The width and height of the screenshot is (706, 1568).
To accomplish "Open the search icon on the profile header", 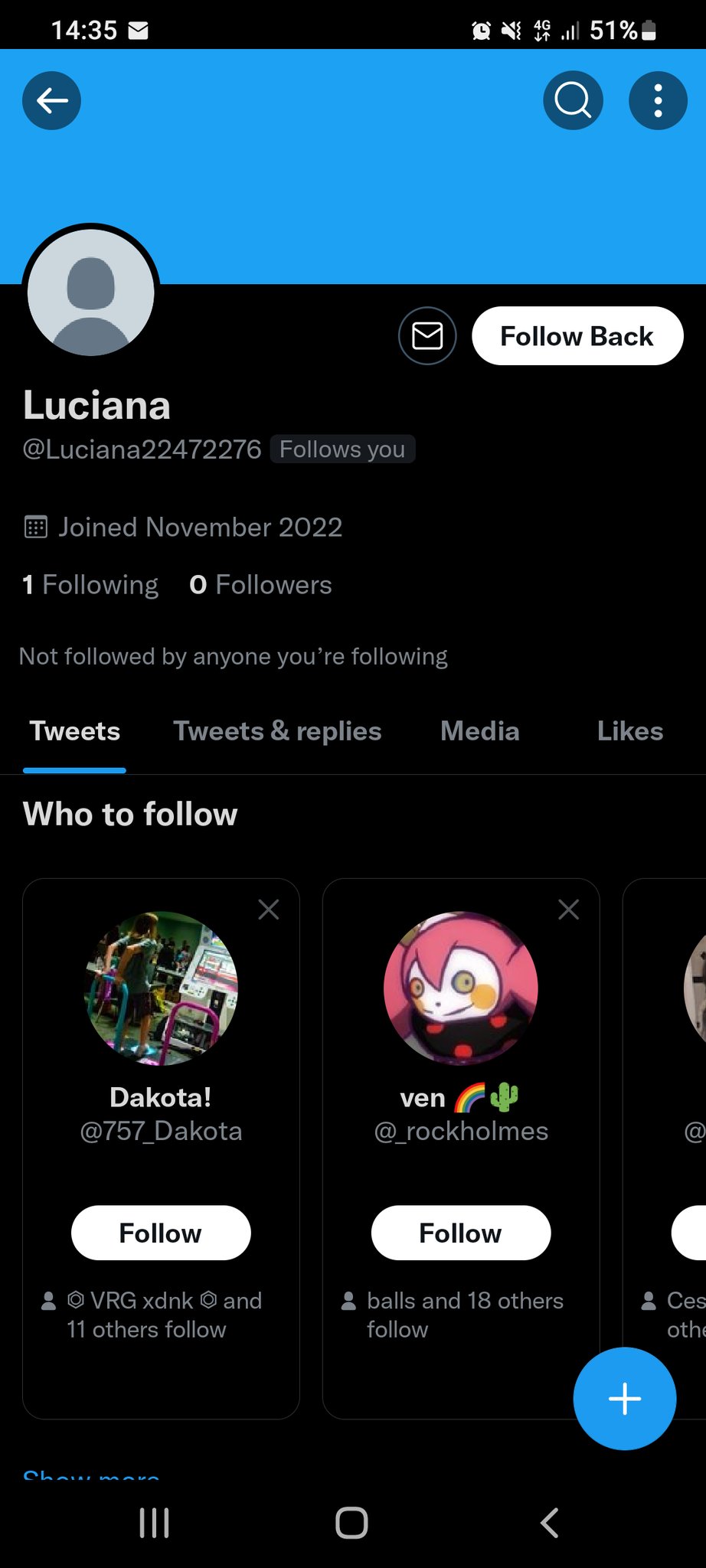I will click(573, 100).
